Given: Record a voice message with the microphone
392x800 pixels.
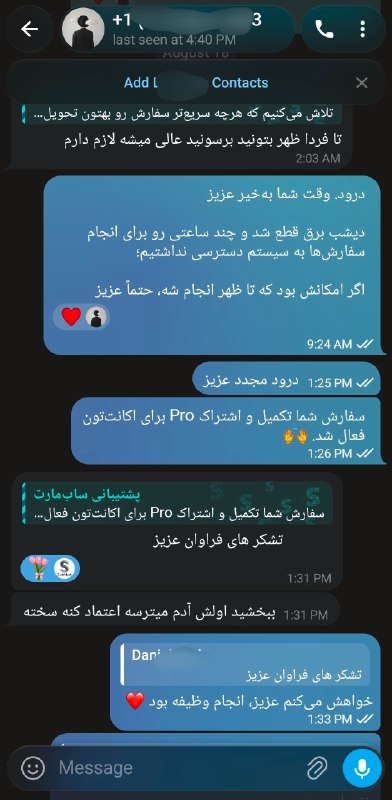Looking at the screenshot, I should [x=362, y=768].
